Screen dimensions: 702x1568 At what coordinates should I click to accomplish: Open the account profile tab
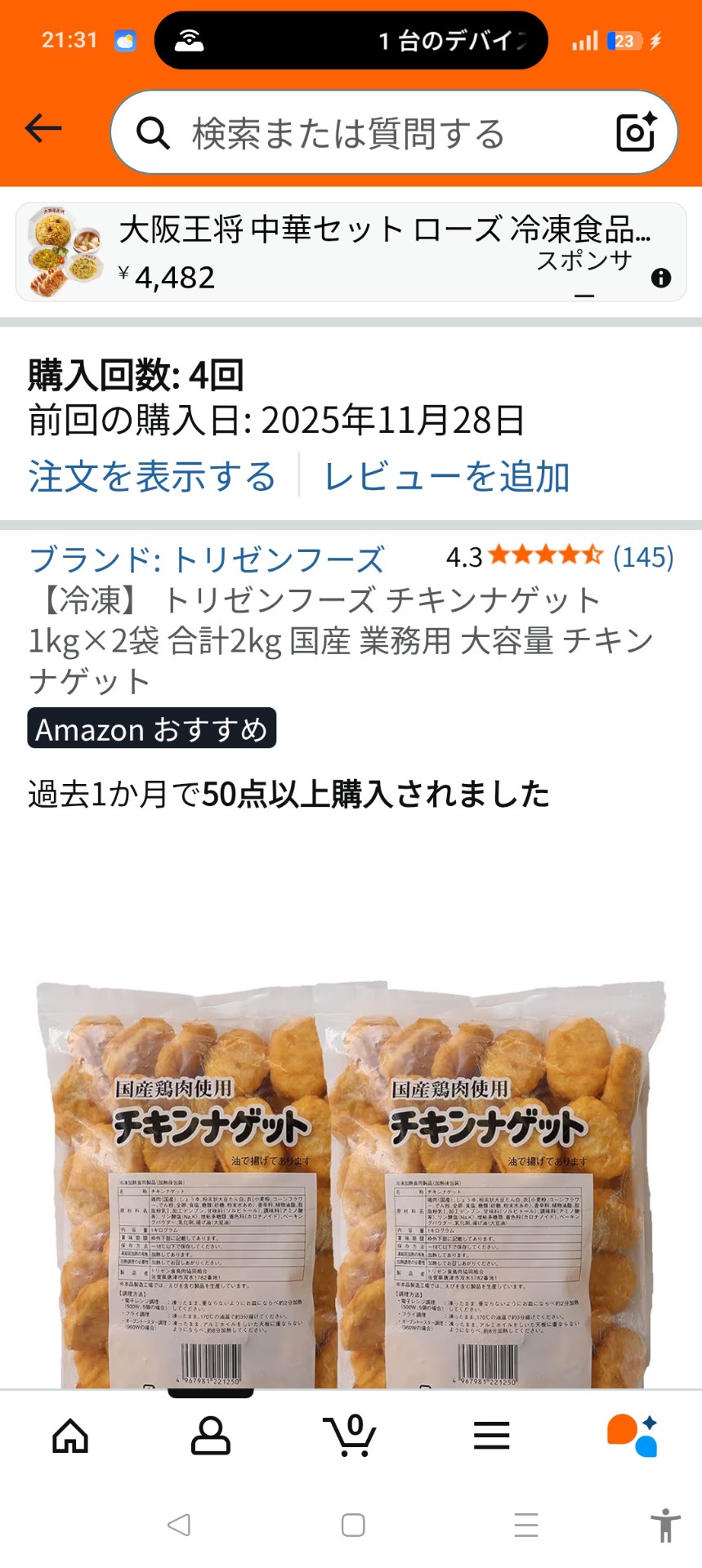coord(210,1436)
